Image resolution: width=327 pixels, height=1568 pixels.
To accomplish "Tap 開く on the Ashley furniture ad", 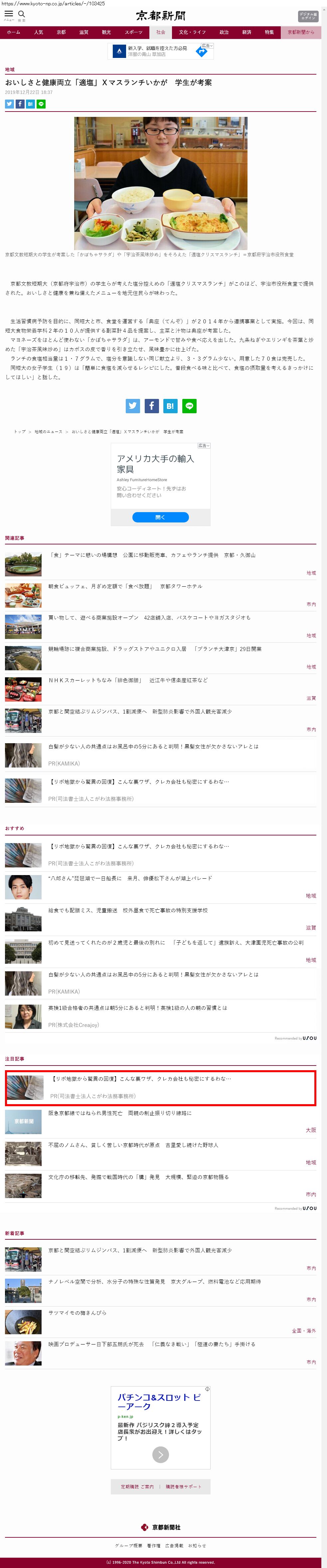I will (160, 517).
